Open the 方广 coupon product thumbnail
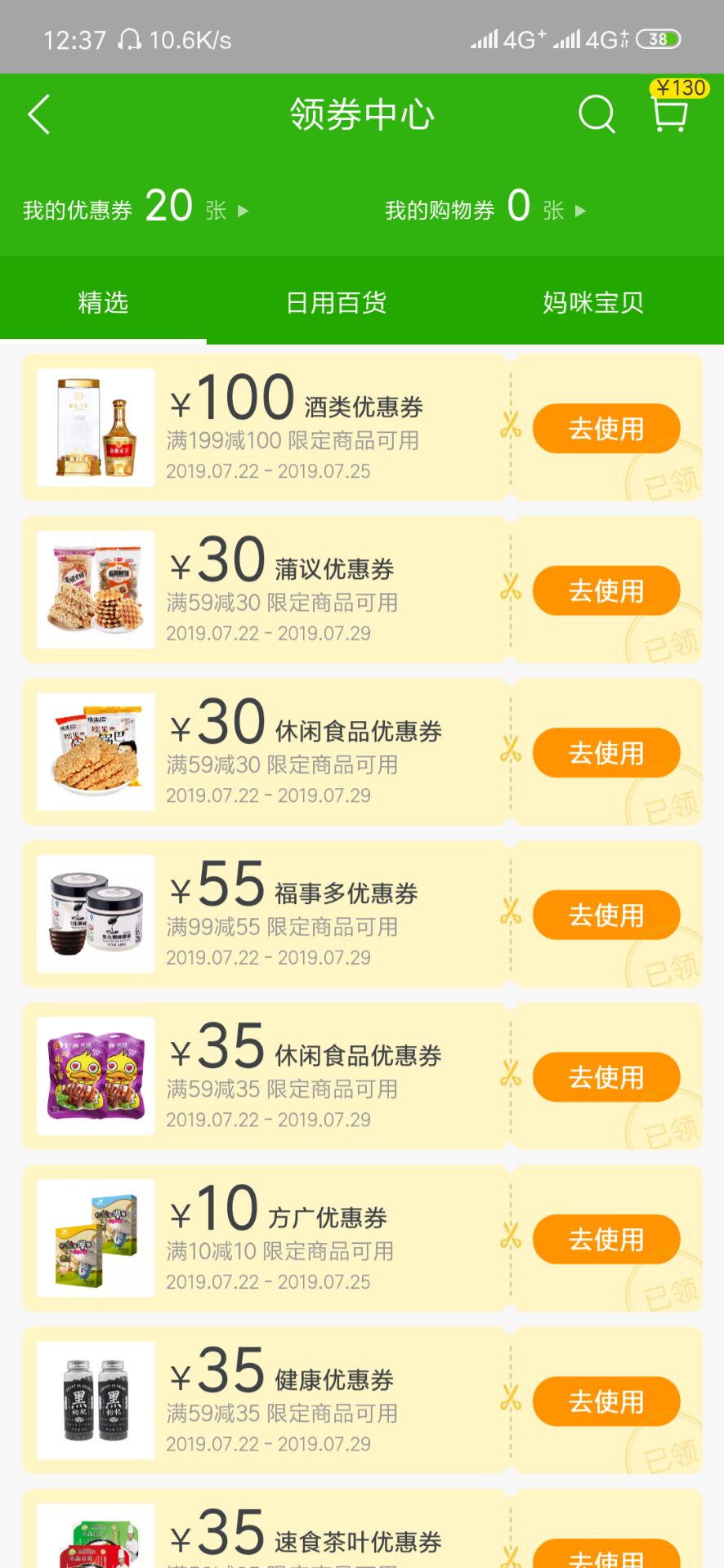This screenshot has height=1568, width=724. click(x=94, y=1237)
